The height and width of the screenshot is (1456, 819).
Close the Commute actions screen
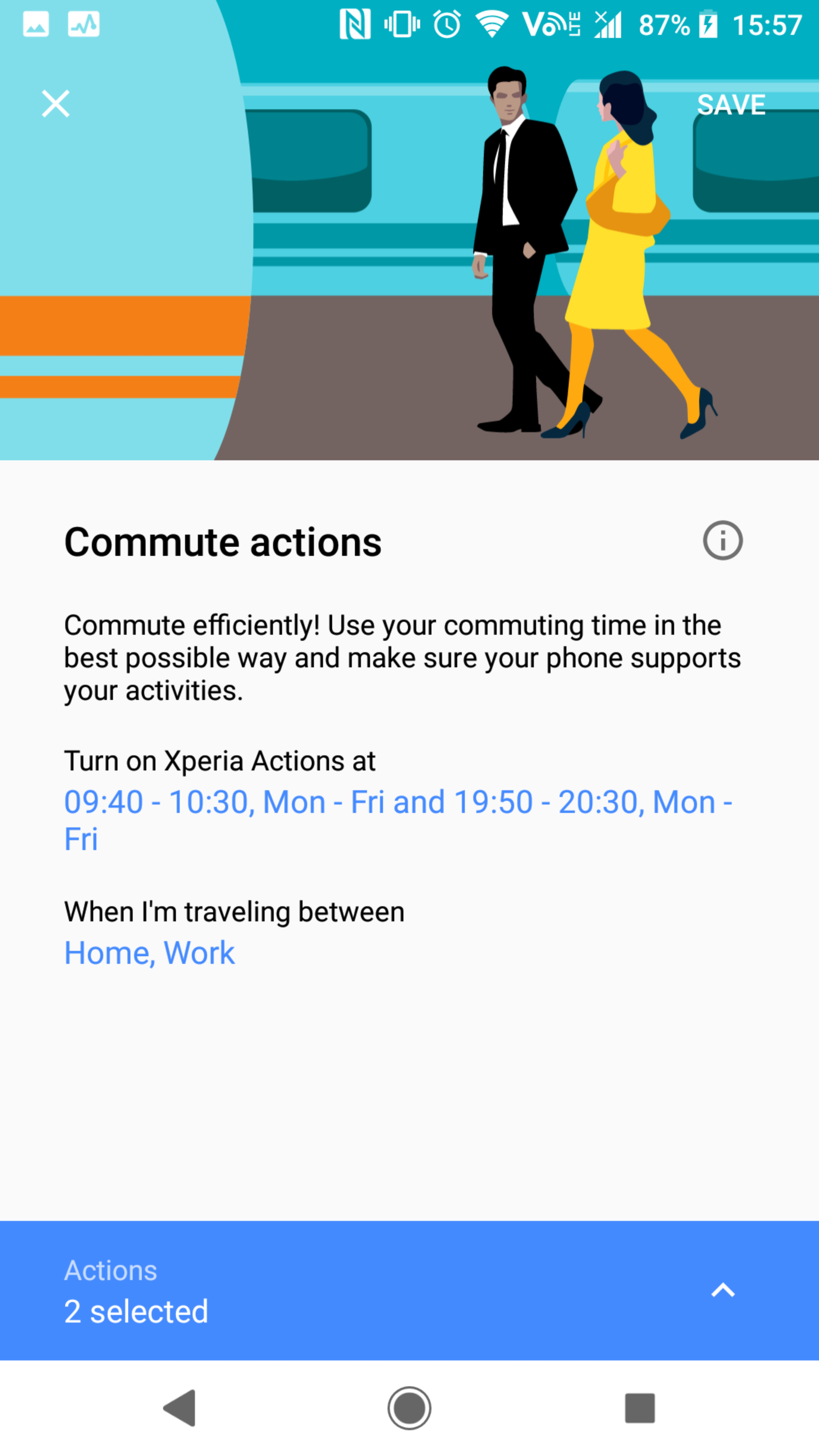(x=55, y=104)
